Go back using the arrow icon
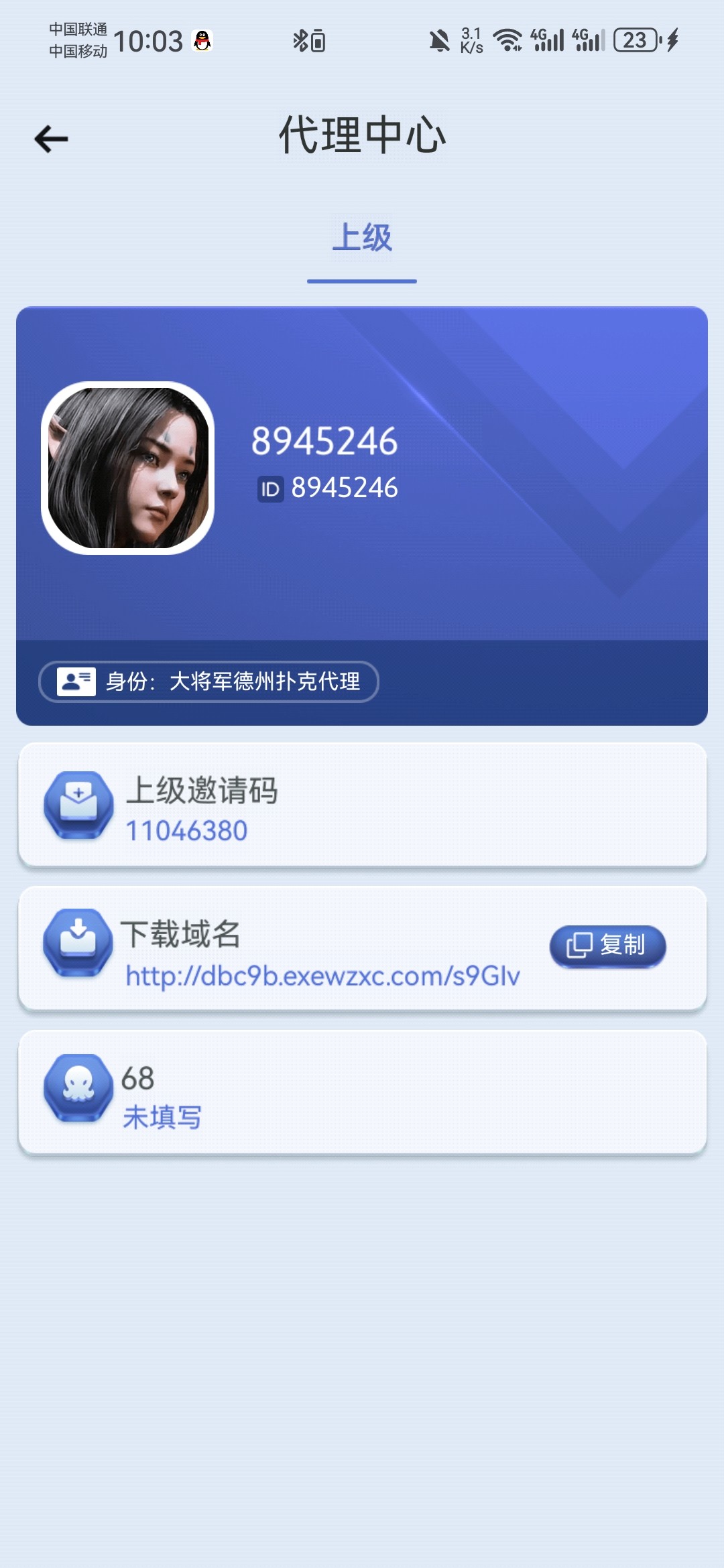724x1568 pixels. tap(52, 139)
